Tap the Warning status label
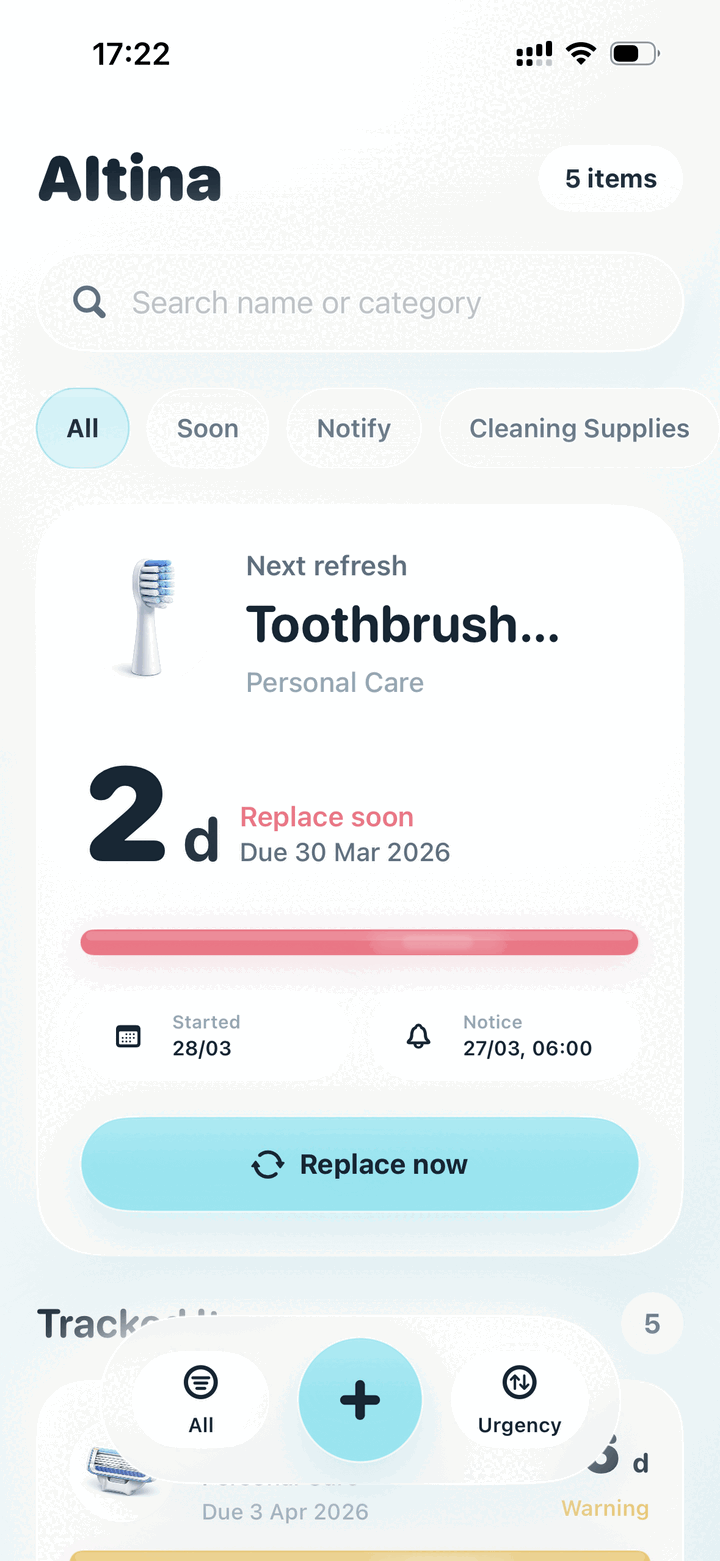The width and height of the screenshot is (720, 1561). [604, 1508]
